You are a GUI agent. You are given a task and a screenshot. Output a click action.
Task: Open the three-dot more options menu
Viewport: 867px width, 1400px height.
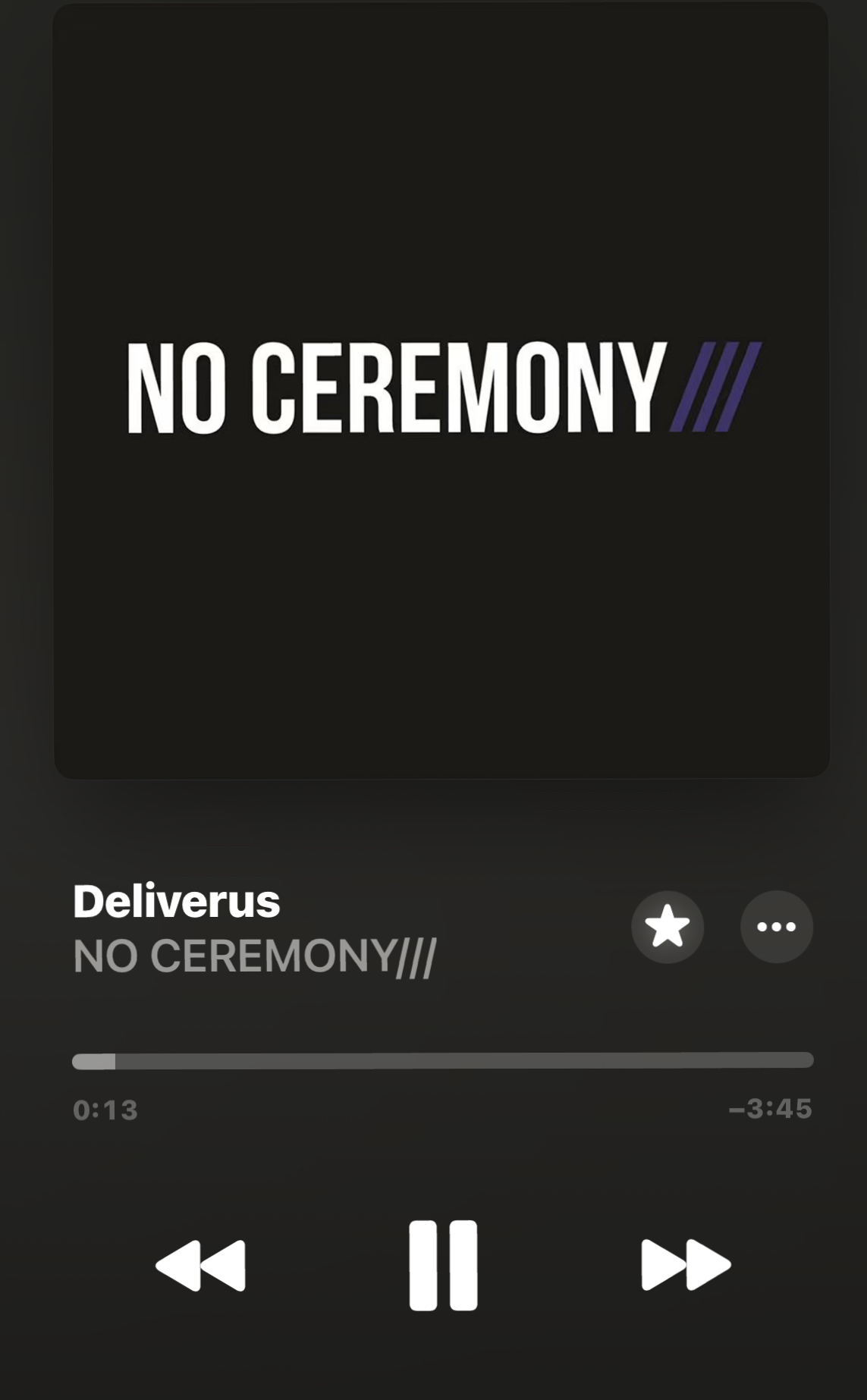[776, 927]
